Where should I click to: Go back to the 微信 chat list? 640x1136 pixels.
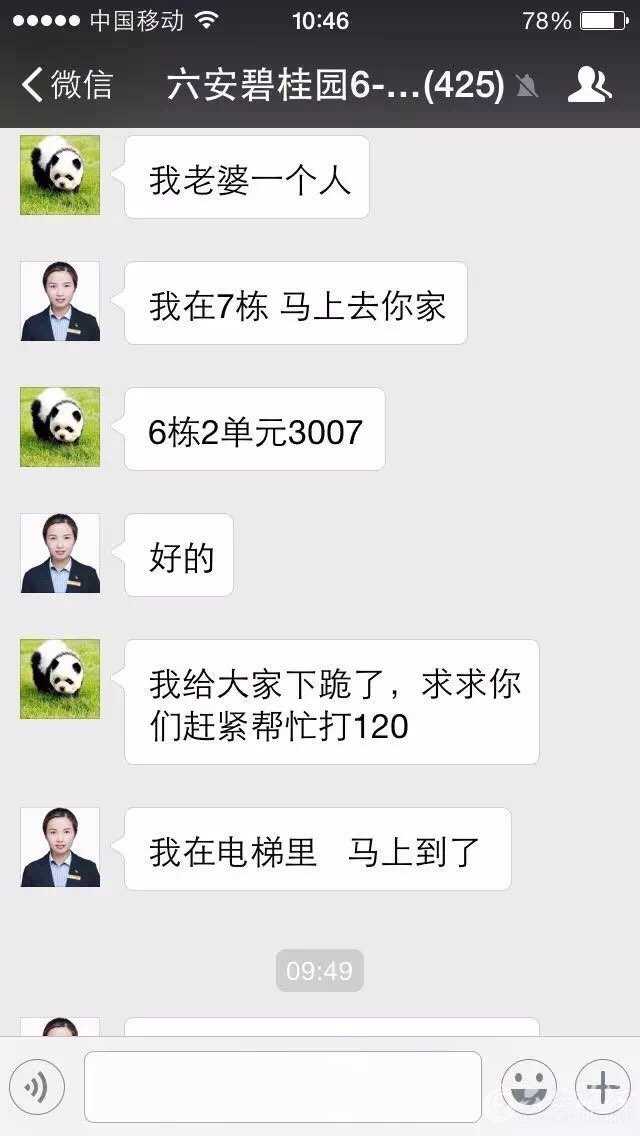66,85
